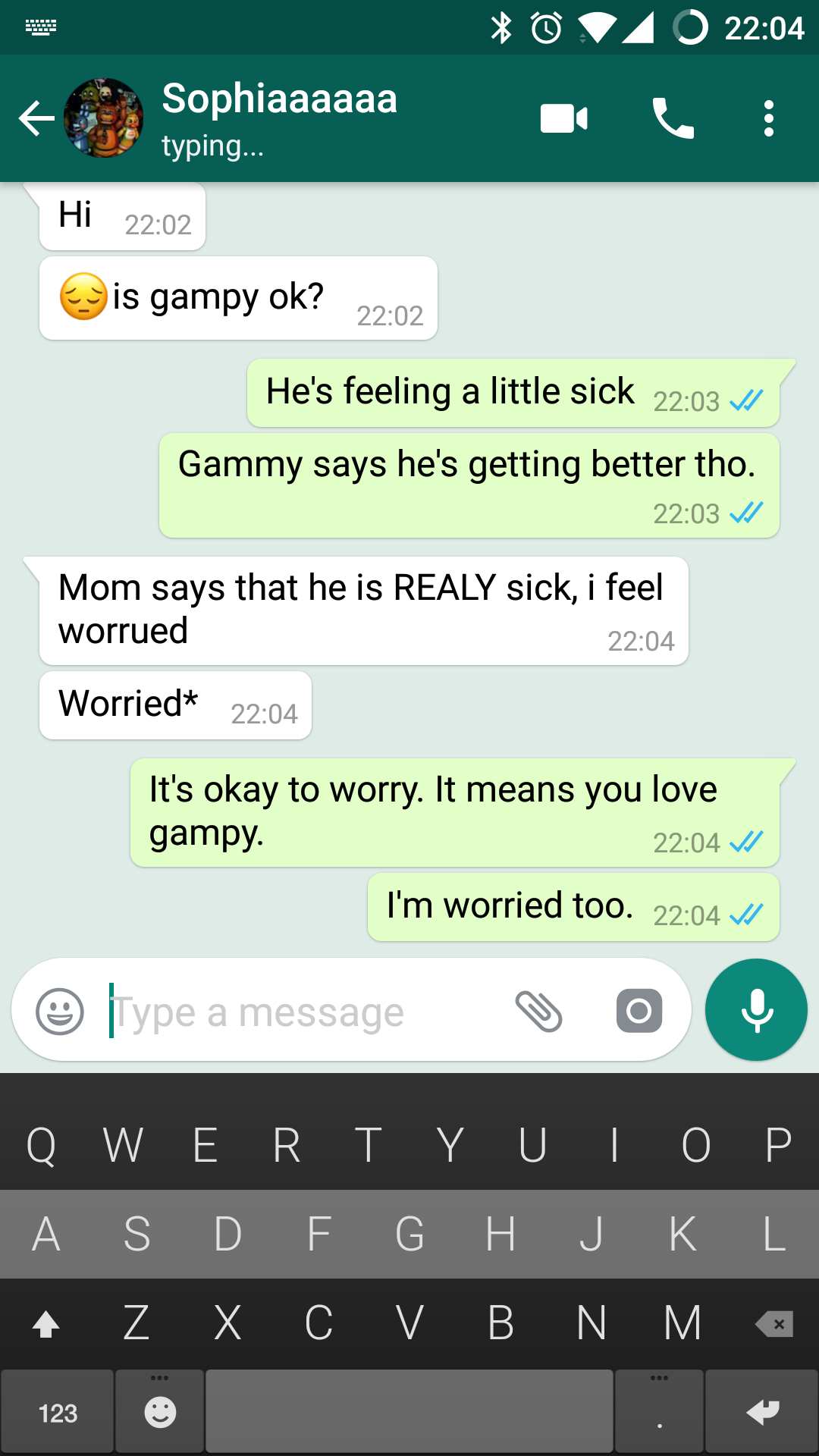Focus the Type a message field

(303, 1011)
